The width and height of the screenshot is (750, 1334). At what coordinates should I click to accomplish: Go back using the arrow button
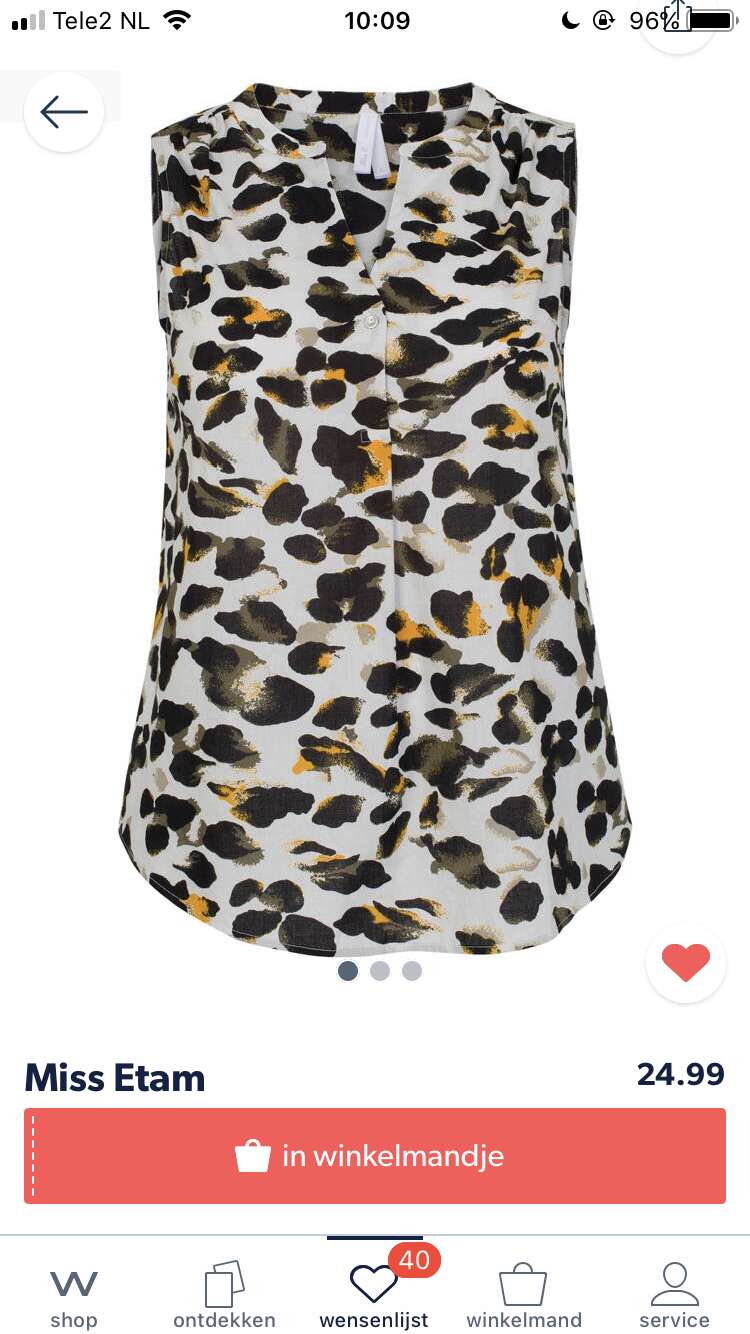(x=64, y=112)
